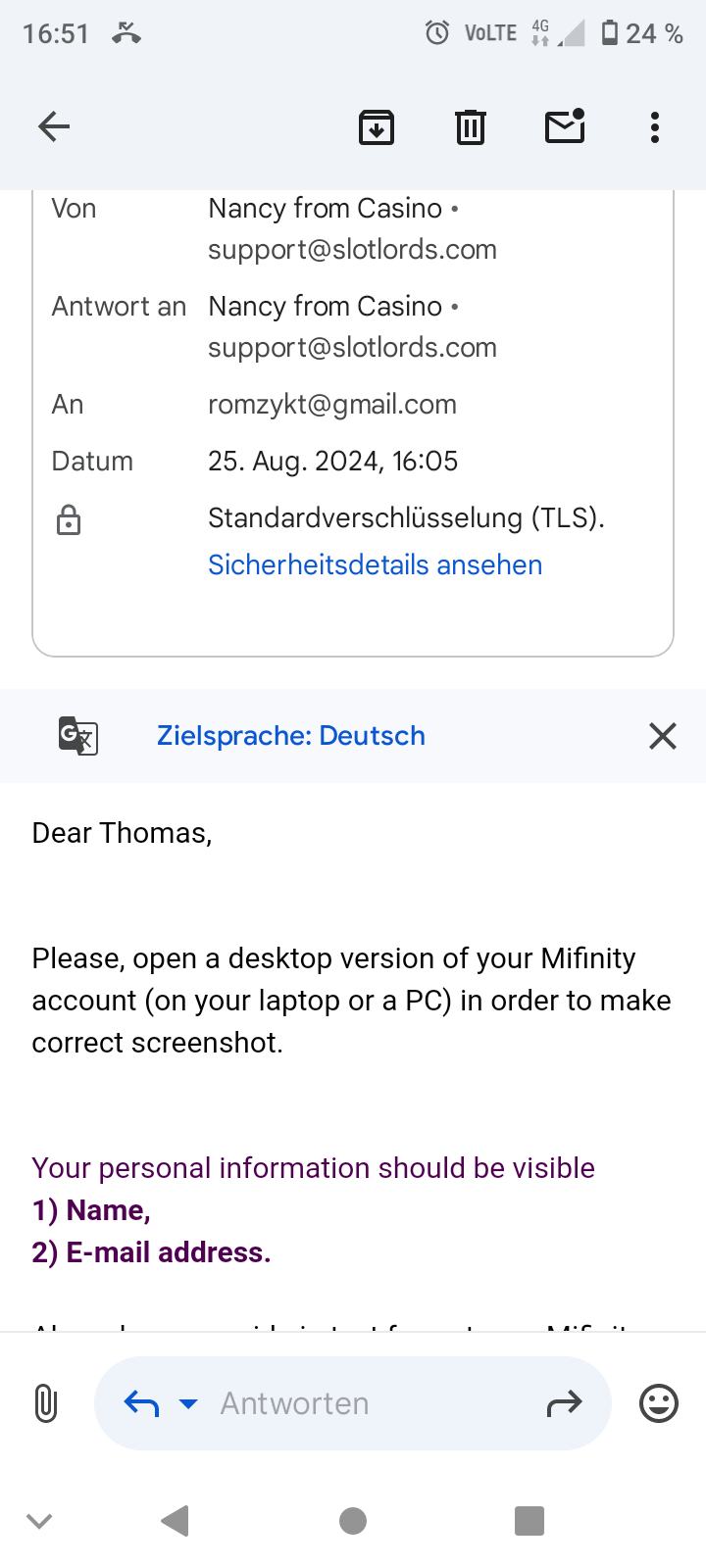
Task: Open Sicherheitsdetails ansehen link
Action: click(x=375, y=564)
